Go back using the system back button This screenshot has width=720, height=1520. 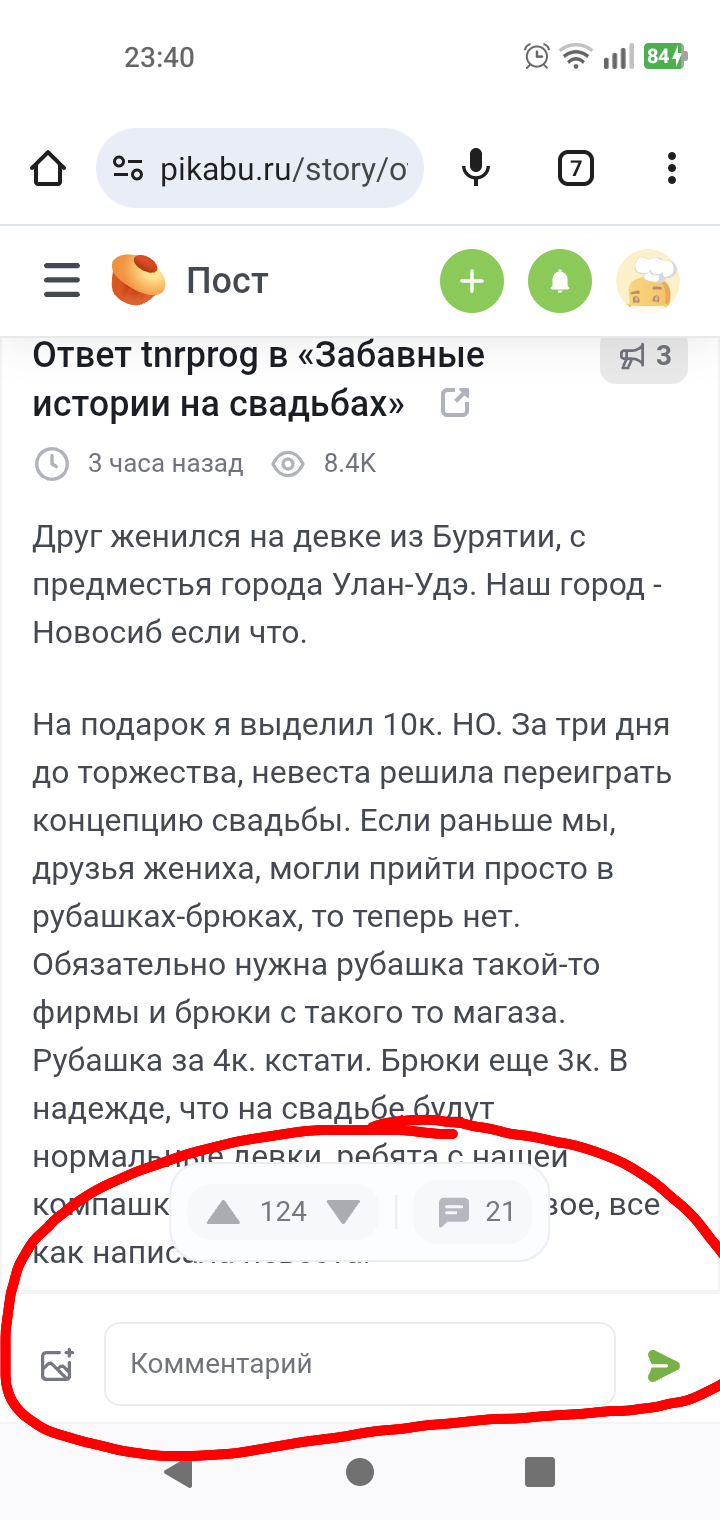coord(178,1472)
